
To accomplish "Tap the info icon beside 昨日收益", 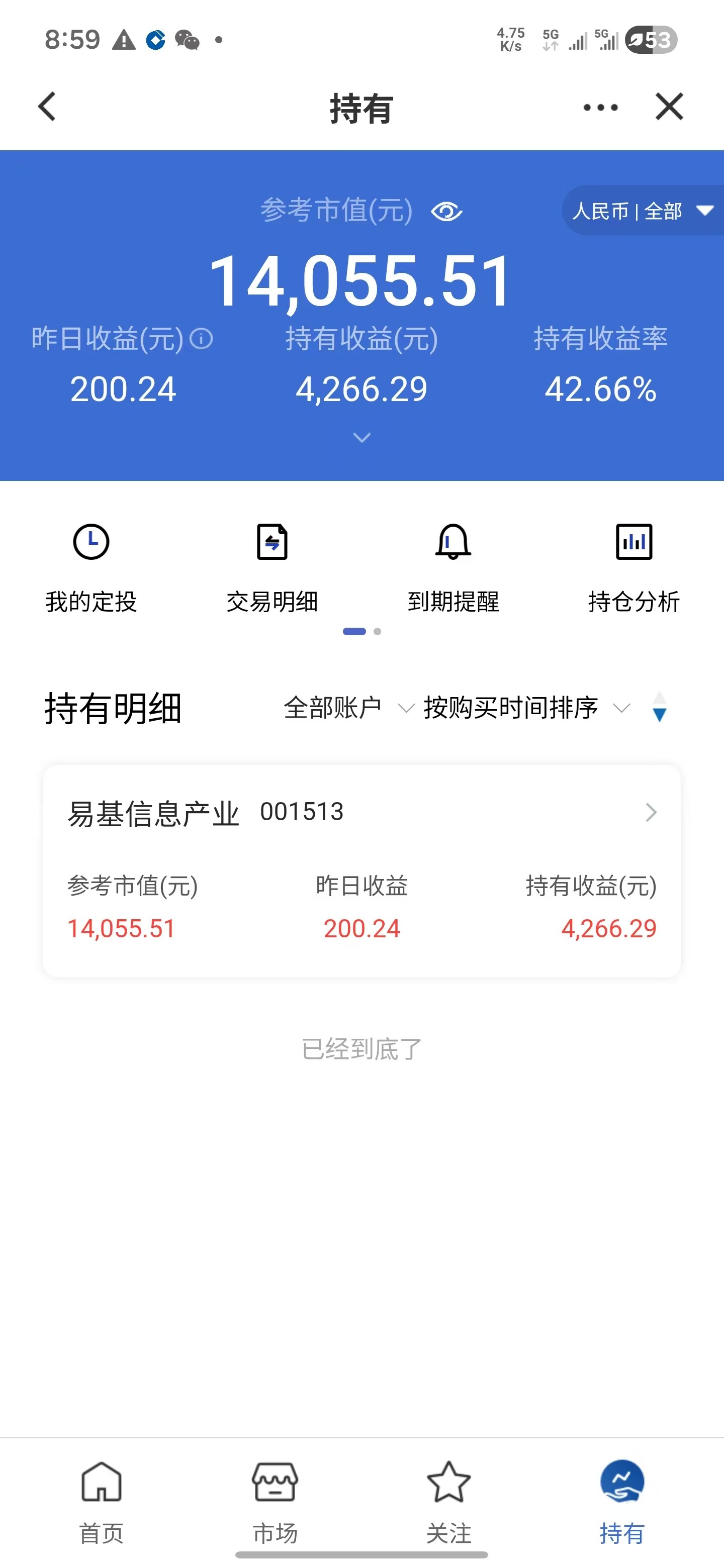I will [201, 338].
